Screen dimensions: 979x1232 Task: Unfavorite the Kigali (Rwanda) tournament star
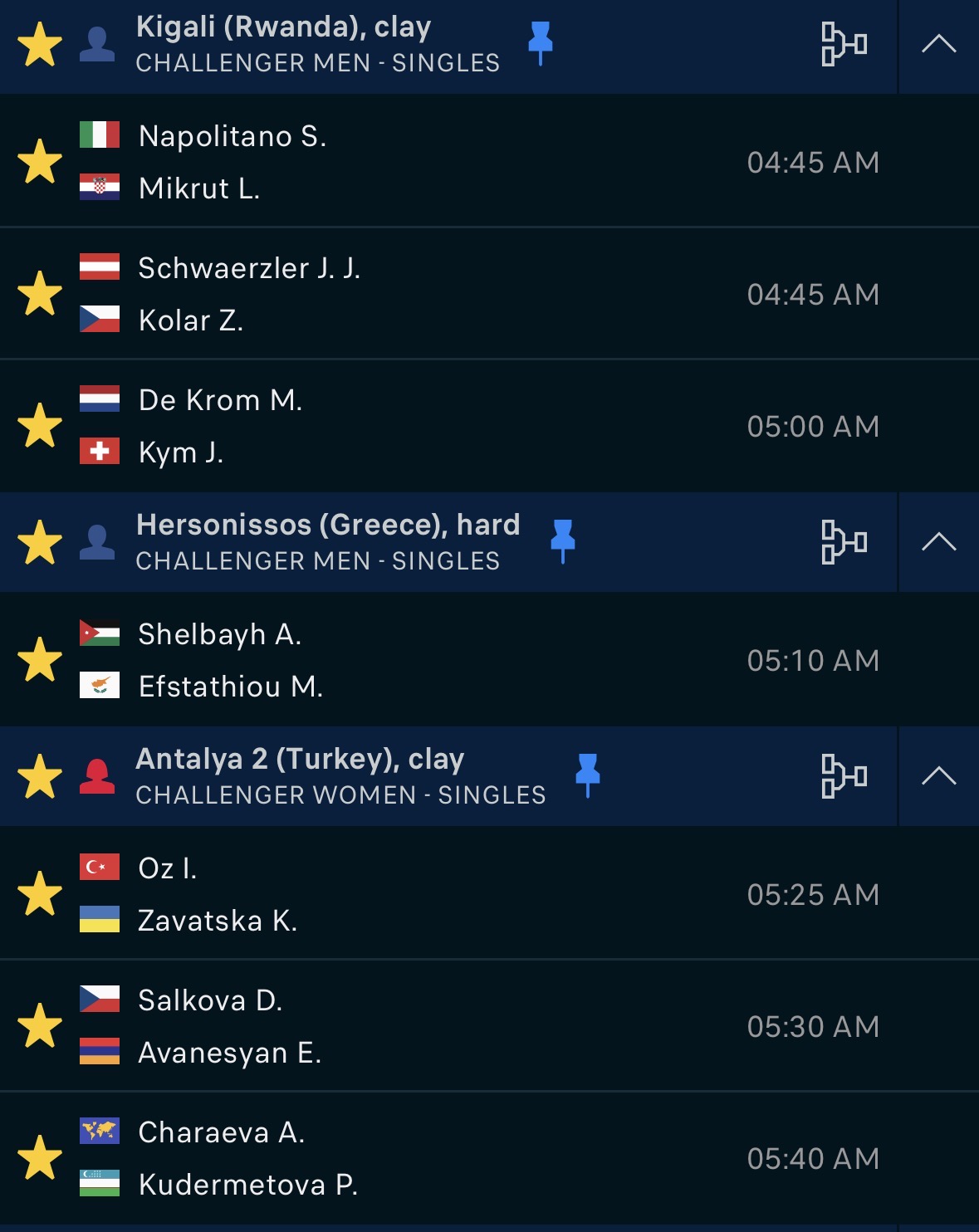tap(40, 45)
